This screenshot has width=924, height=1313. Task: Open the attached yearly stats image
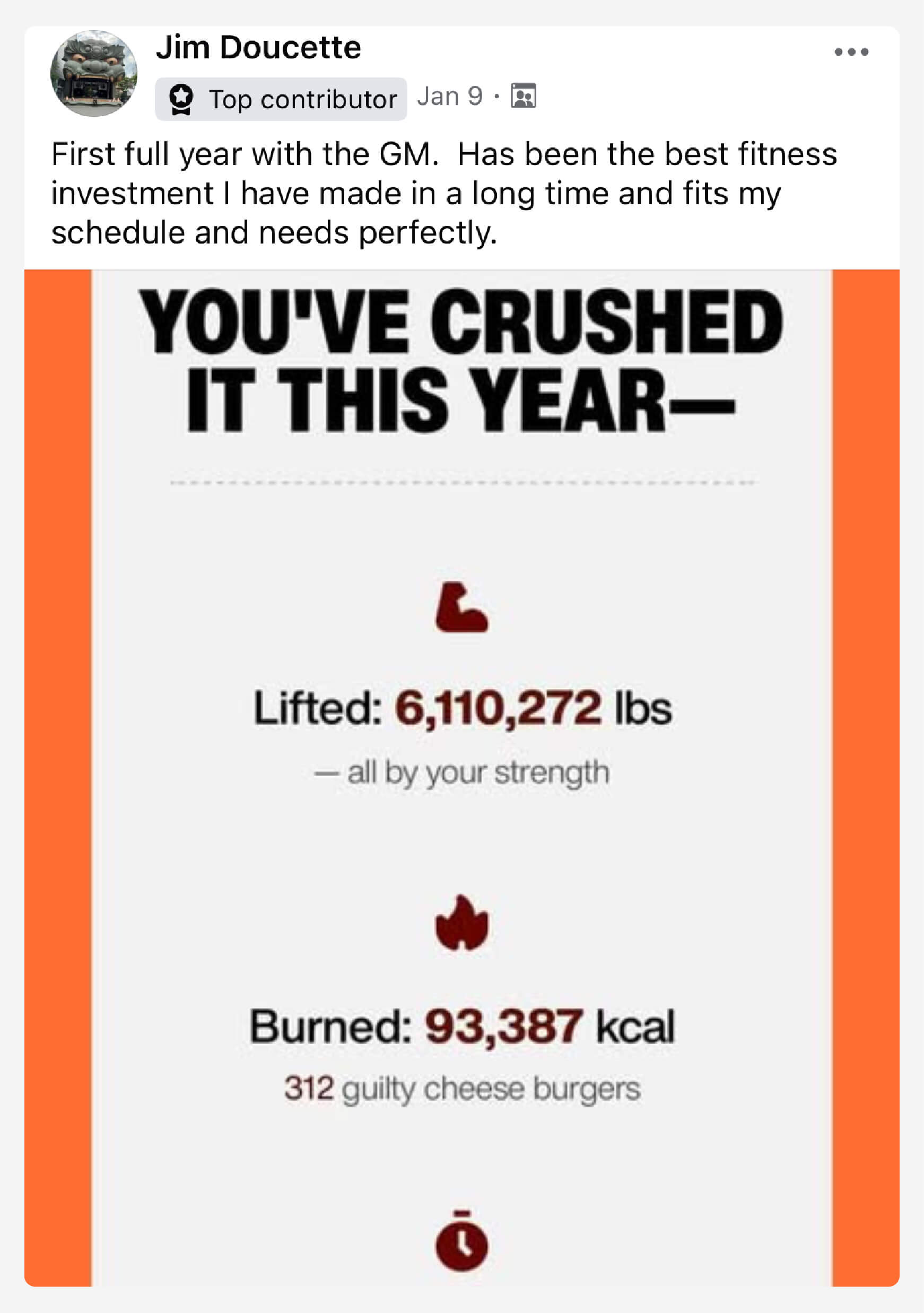click(x=462, y=778)
